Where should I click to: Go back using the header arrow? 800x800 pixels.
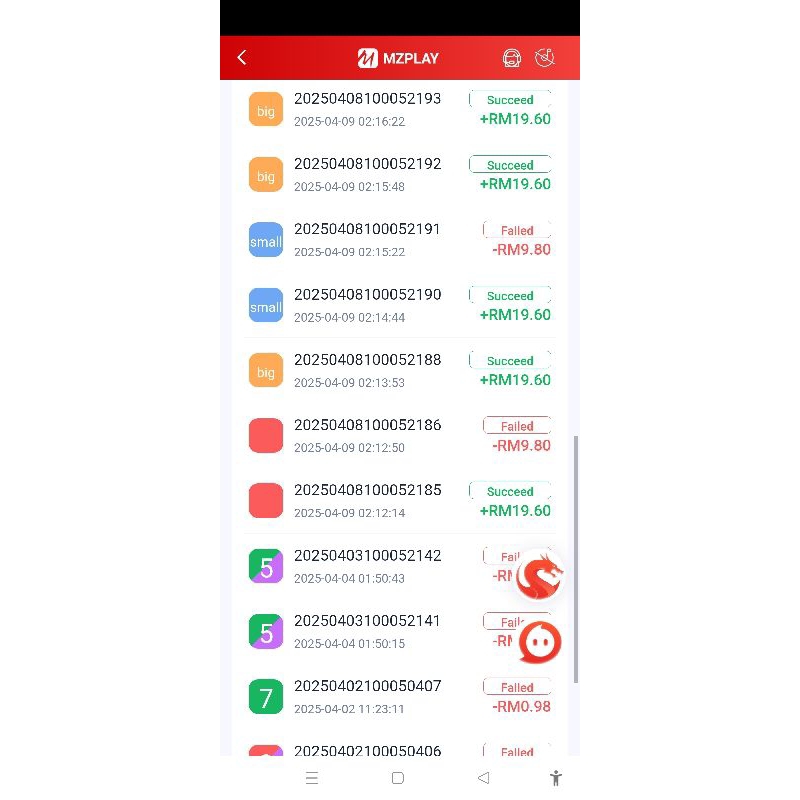click(x=242, y=57)
